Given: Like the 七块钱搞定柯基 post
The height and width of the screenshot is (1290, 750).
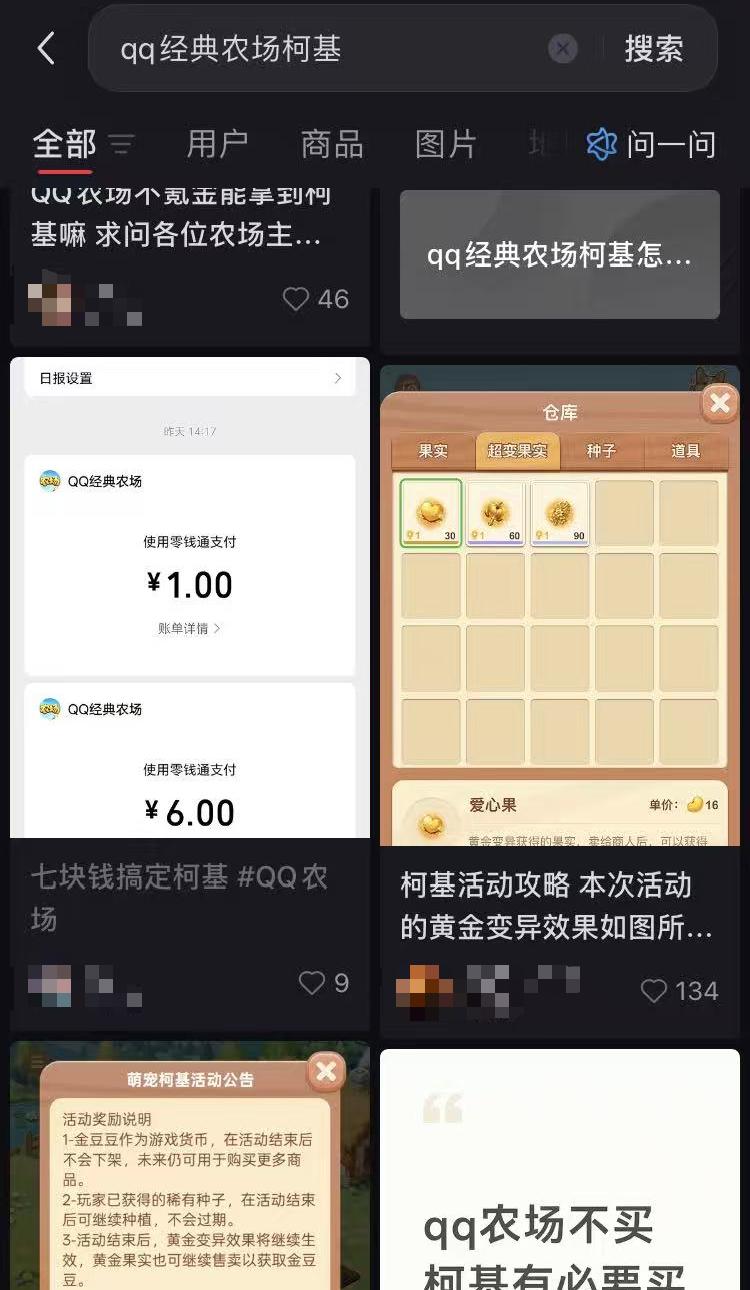Looking at the screenshot, I should 312,983.
